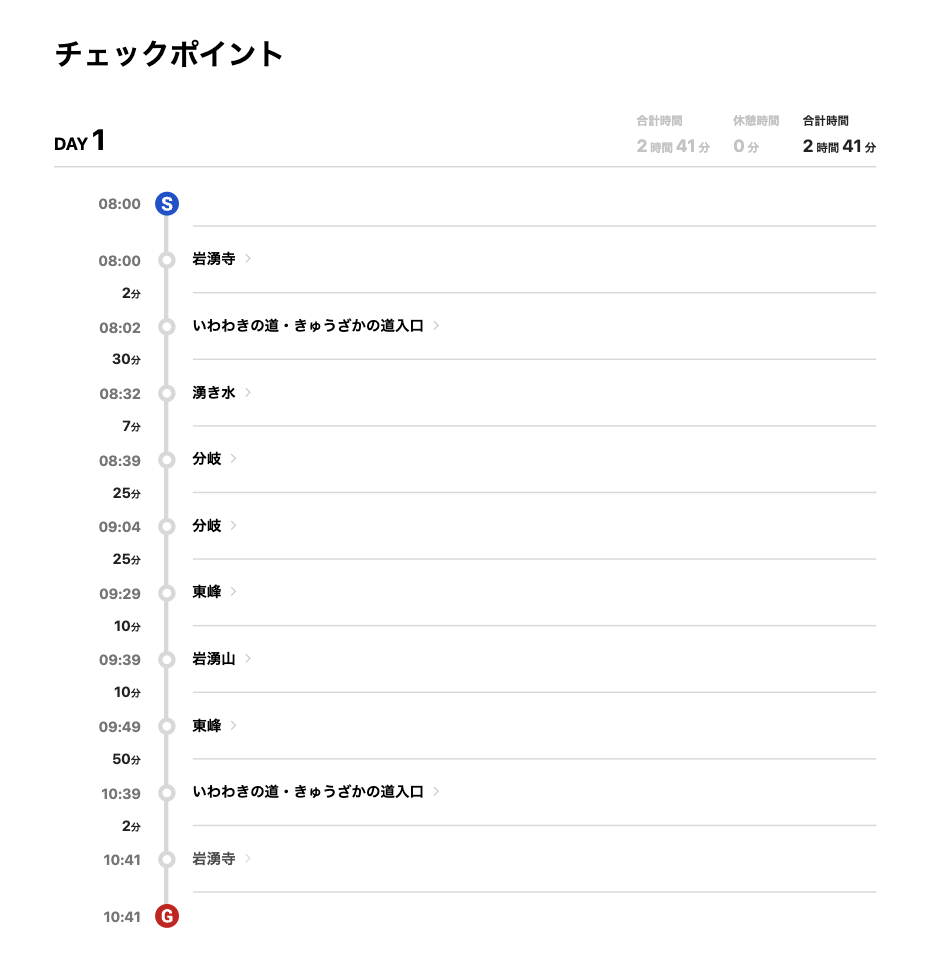The image size is (950, 972).
Task: Open 岩湧寺 checkpoint at 08:00
Action: pos(214,259)
